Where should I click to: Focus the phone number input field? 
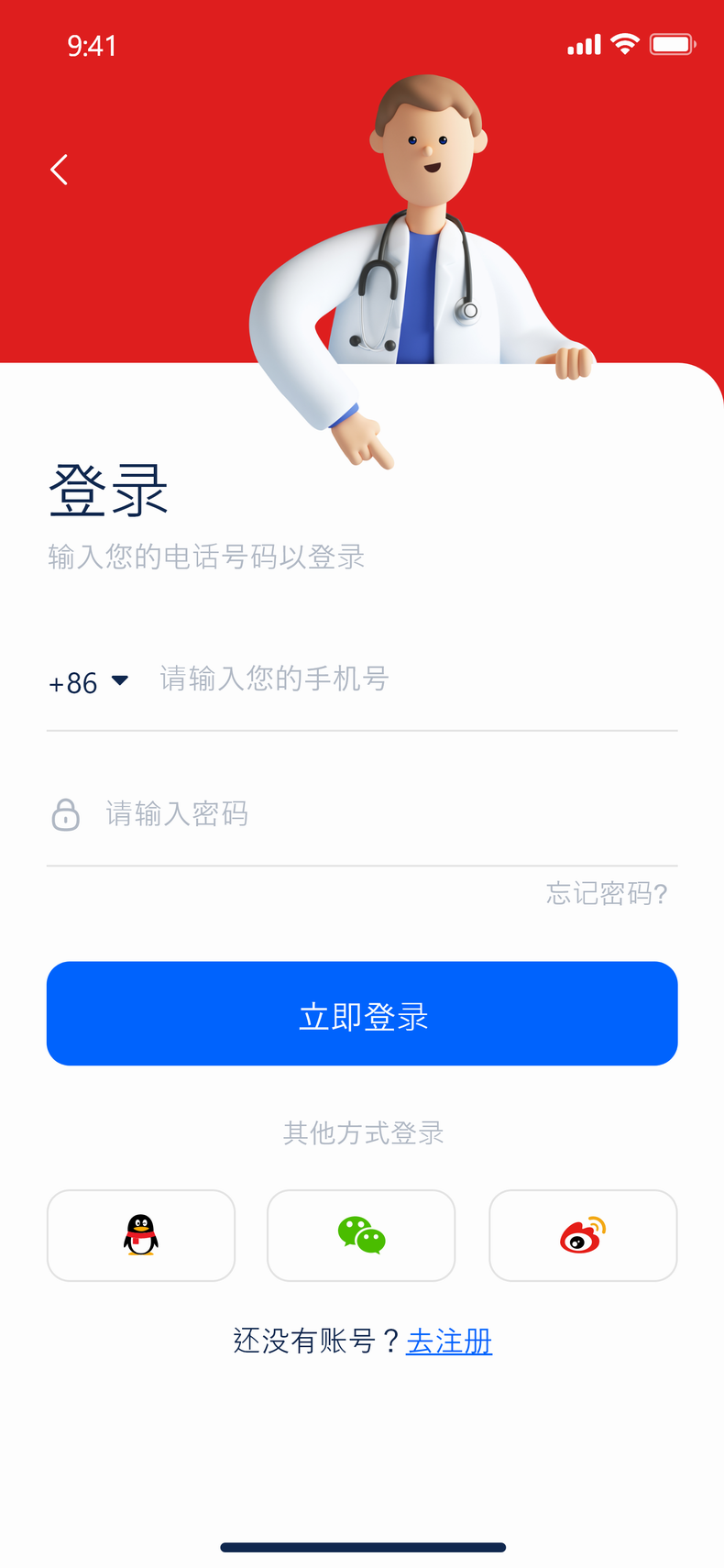point(412,679)
